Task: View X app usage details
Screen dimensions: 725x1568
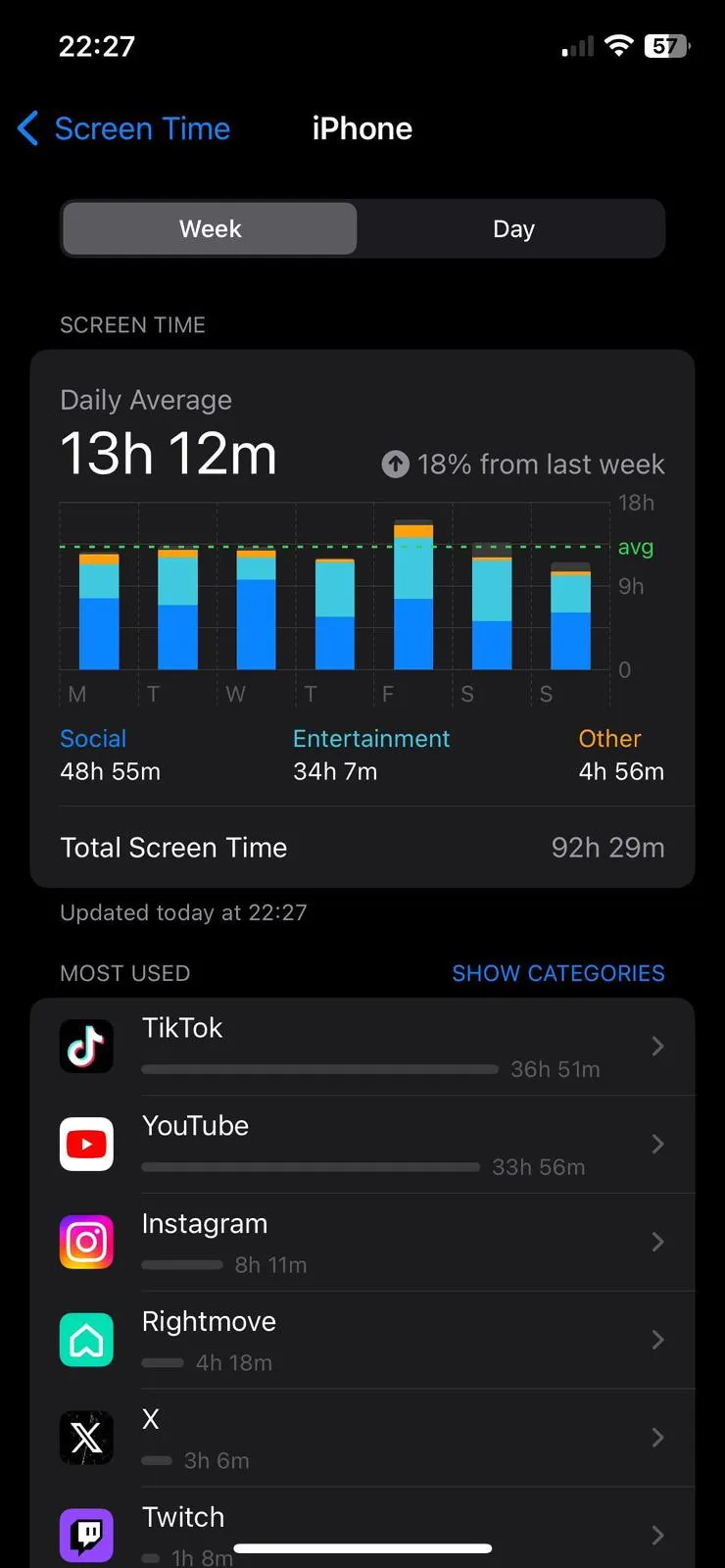Action: click(x=362, y=1439)
